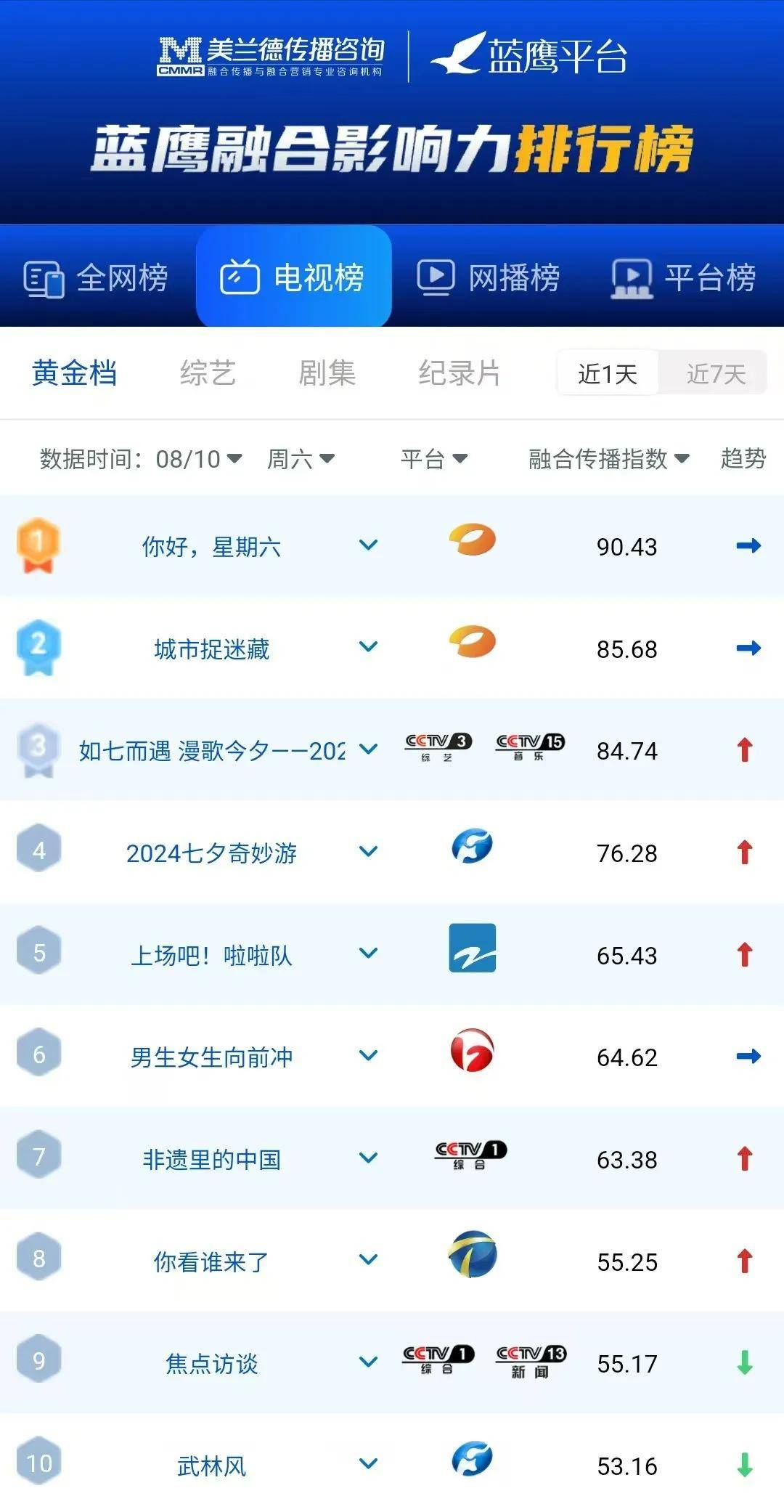Viewport: 784px width, 1512px height.
Task: Select the 黄金档 category
Action: [74, 373]
